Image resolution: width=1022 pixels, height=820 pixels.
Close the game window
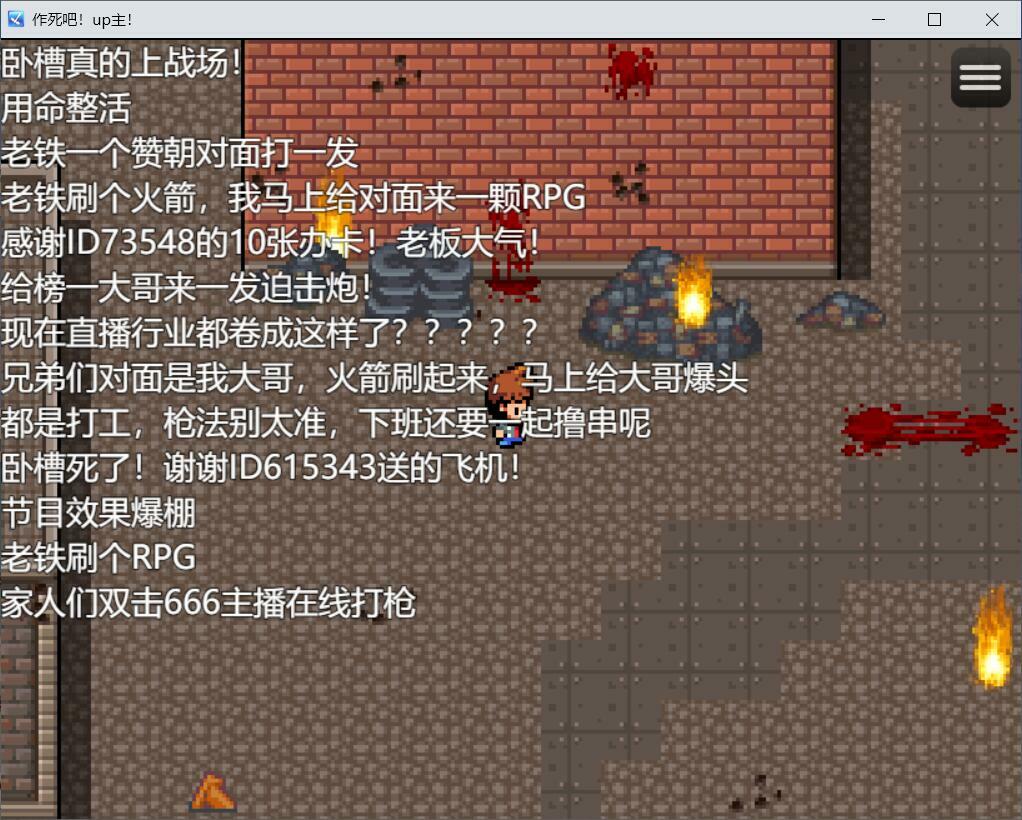coord(991,19)
